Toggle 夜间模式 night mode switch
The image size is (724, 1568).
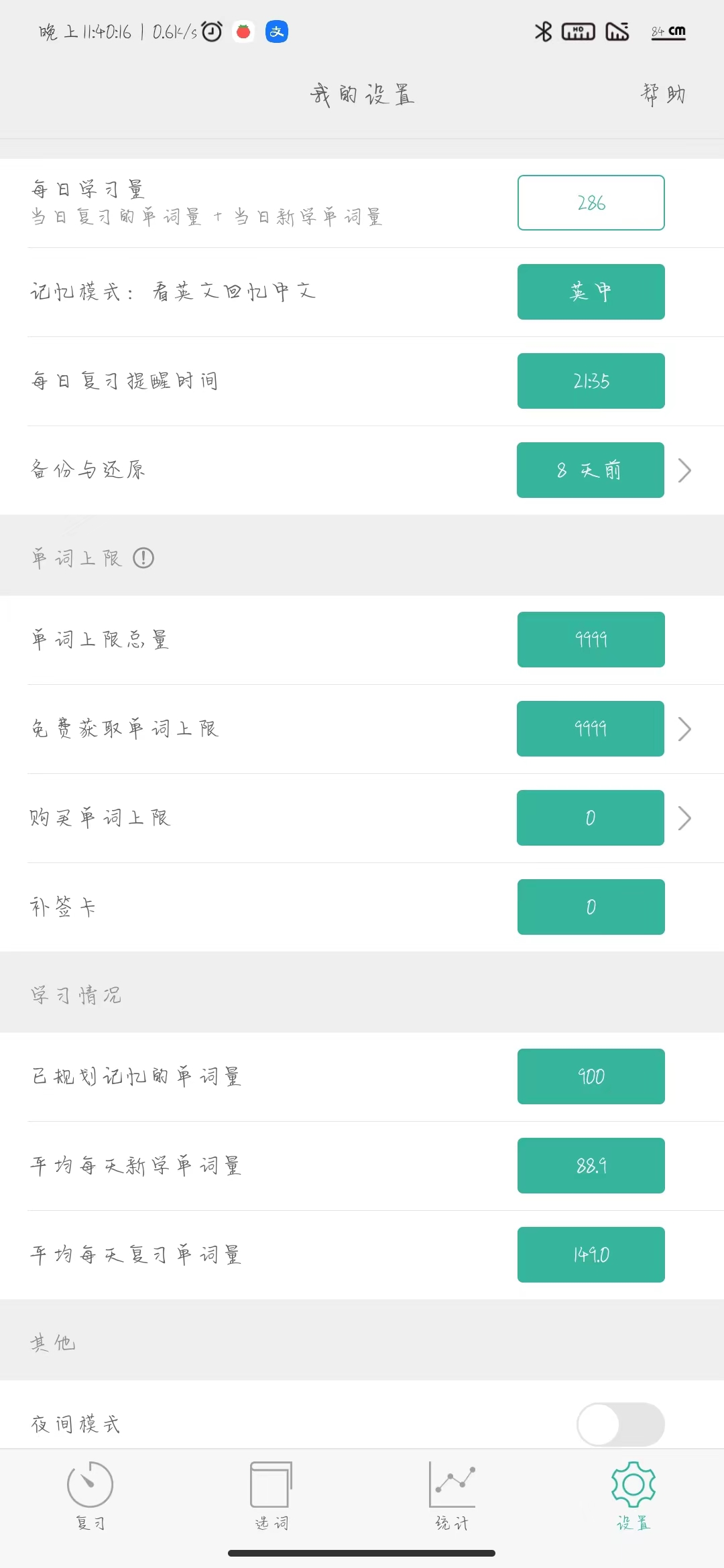620,1424
